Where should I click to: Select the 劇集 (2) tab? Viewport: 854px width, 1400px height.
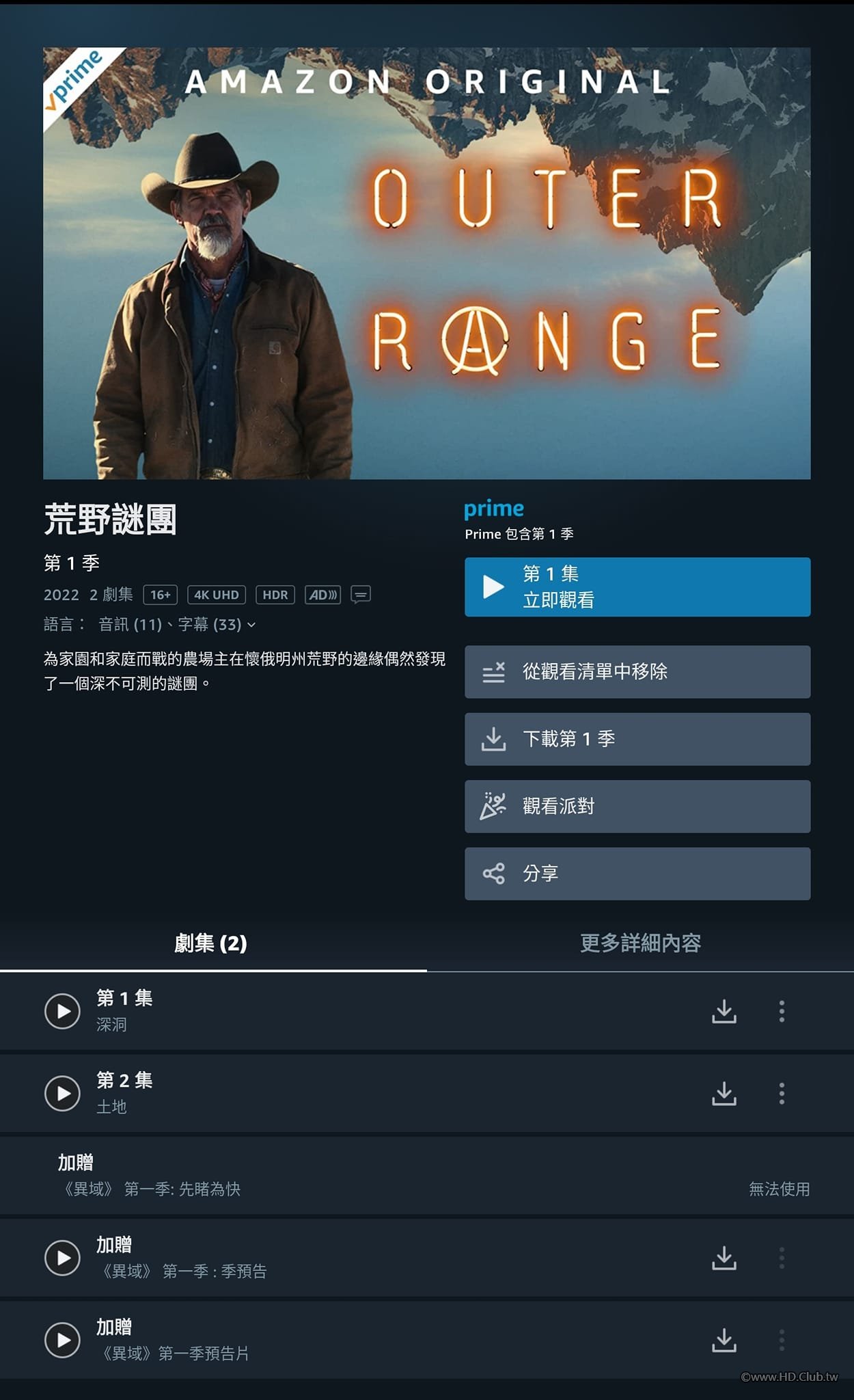pos(210,943)
